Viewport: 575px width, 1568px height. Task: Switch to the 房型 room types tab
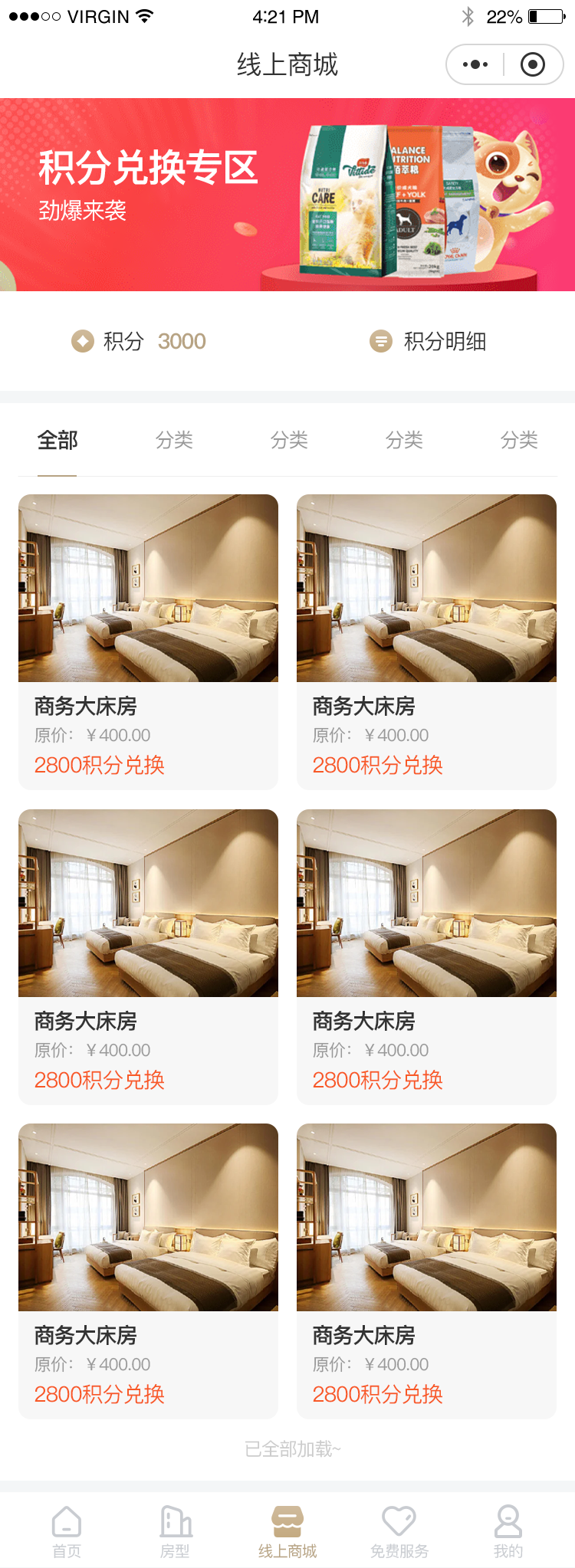point(175,1531)
